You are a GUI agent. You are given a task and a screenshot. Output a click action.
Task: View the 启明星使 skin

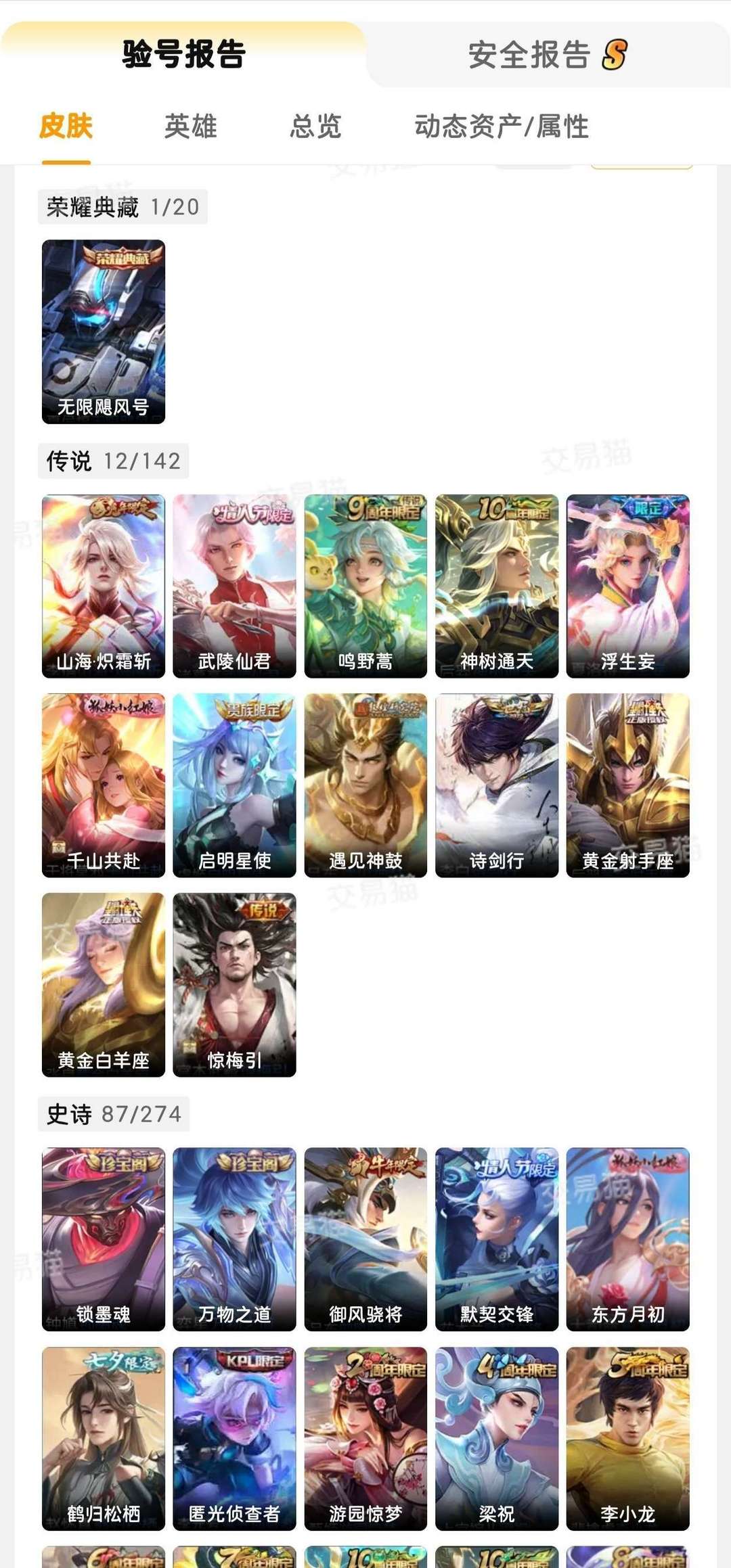click(x=234, y=785)
